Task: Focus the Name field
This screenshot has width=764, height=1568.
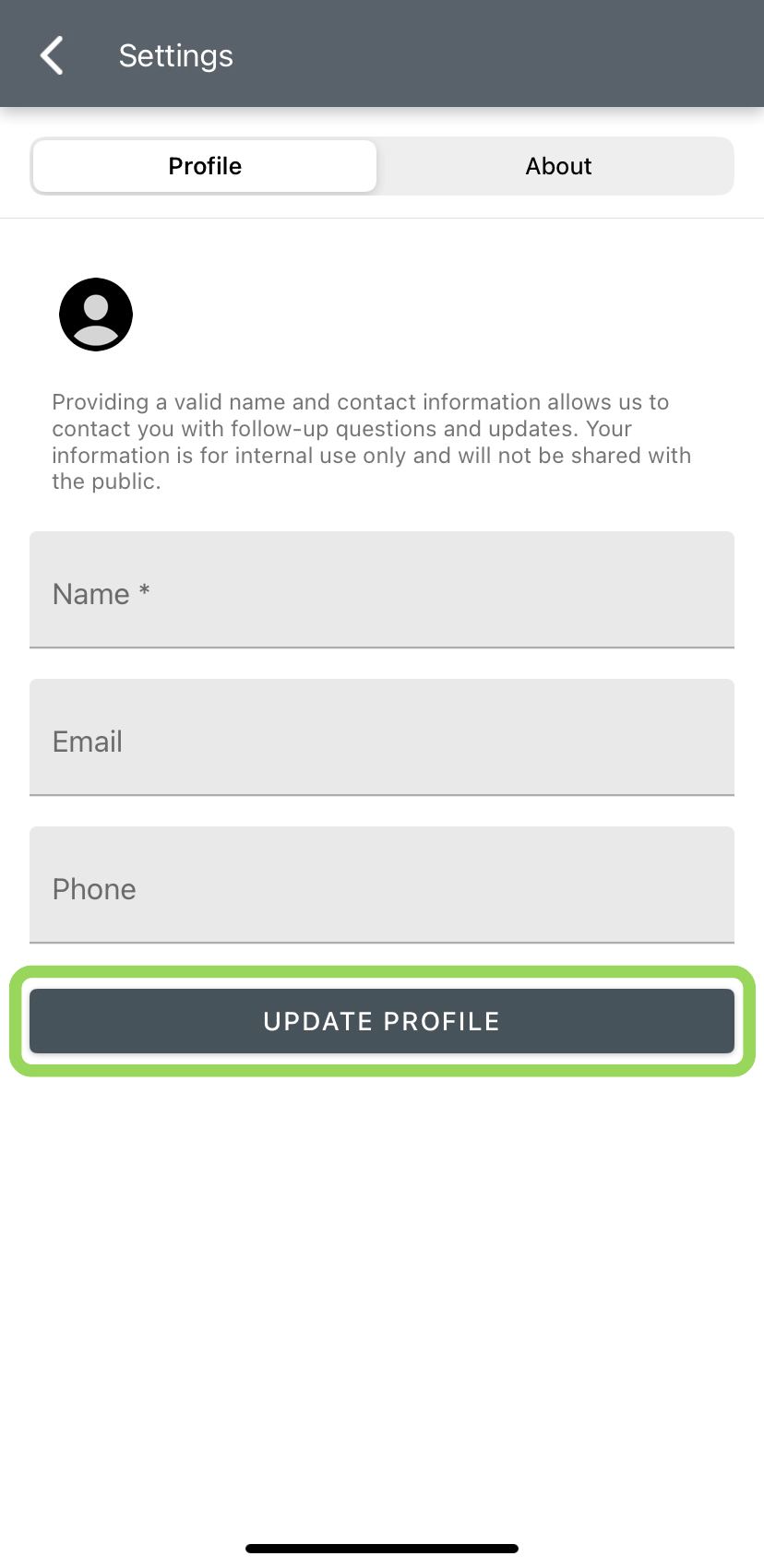Action: tap(381, 590)
